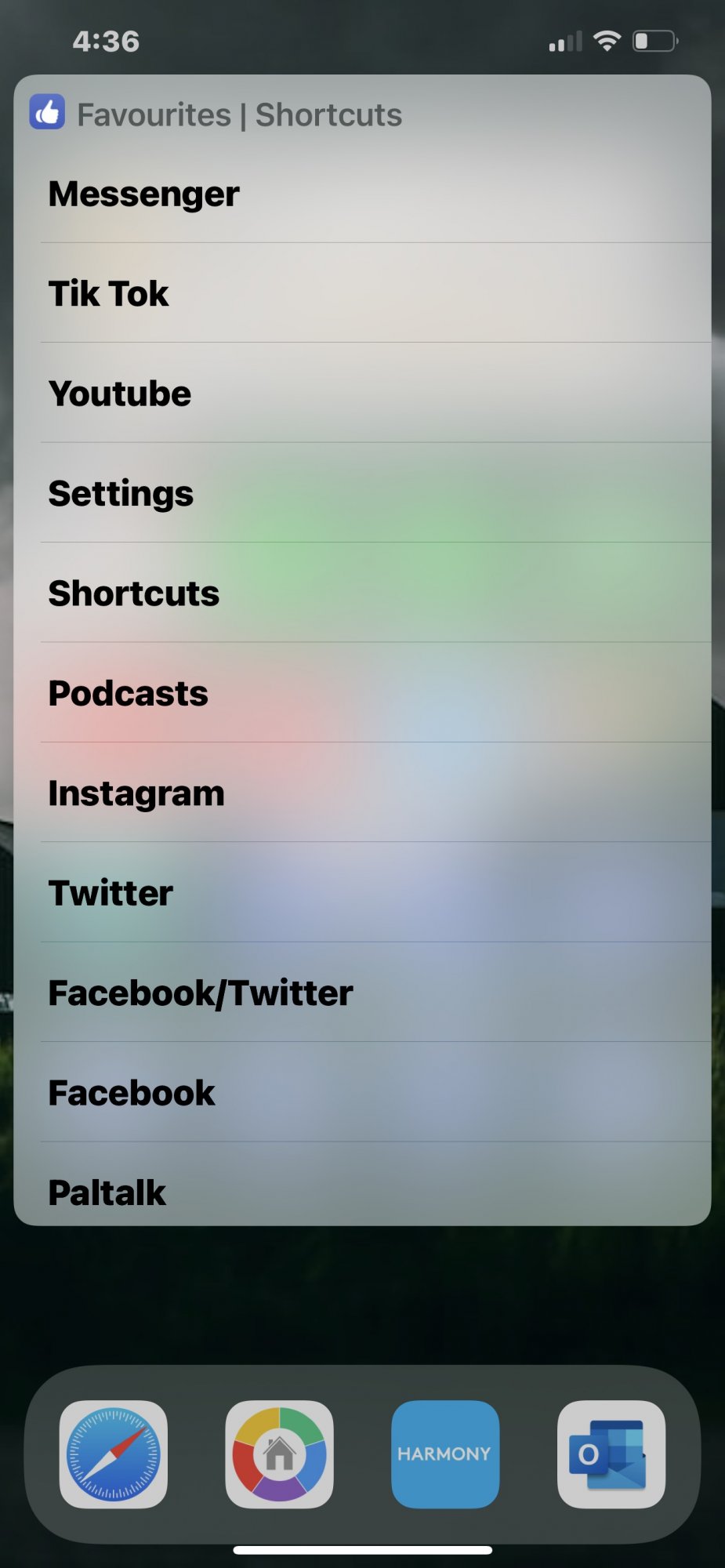Open the Harmony app in the dock
The height and width of the screenshot is (1568, 725).
click(445, 1454)
